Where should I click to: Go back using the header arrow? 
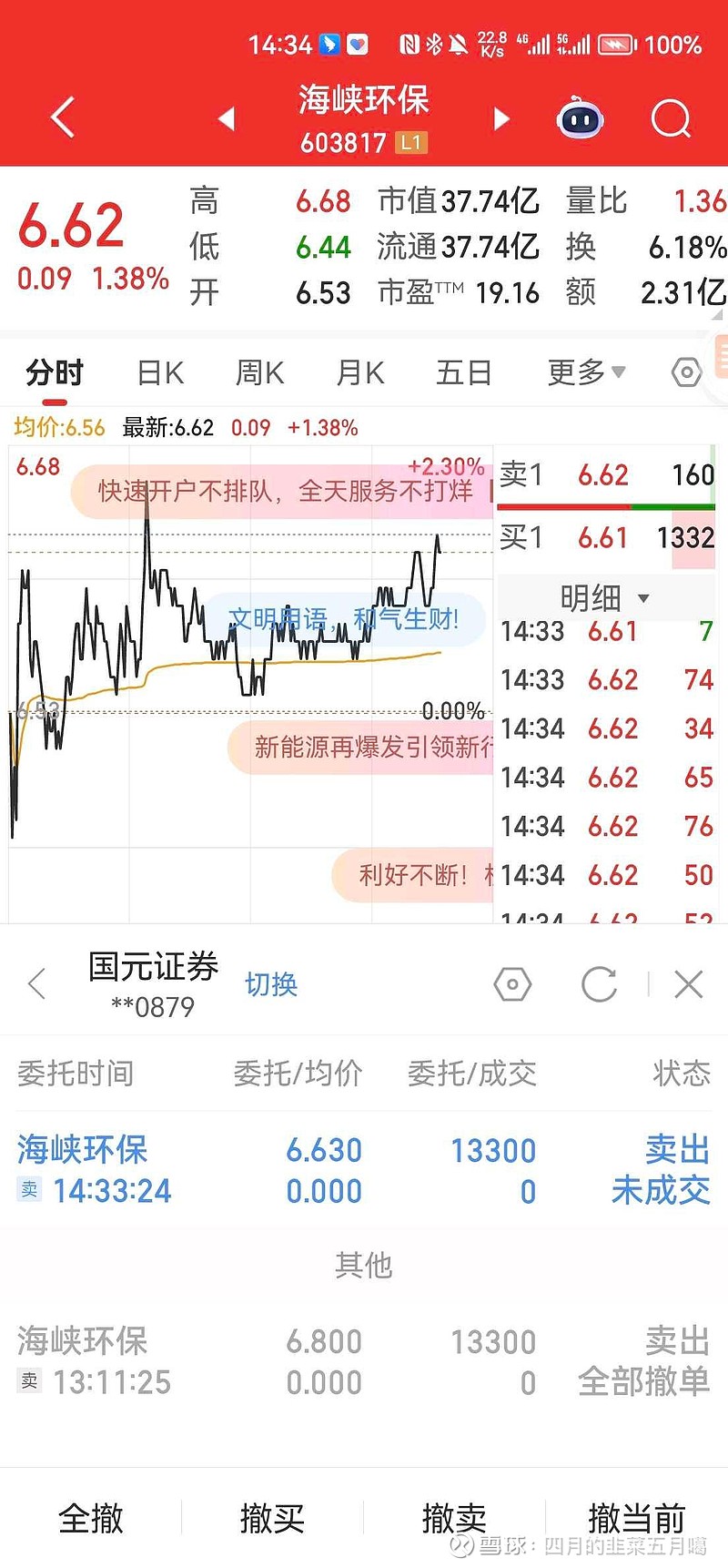(x=62, y=118)
